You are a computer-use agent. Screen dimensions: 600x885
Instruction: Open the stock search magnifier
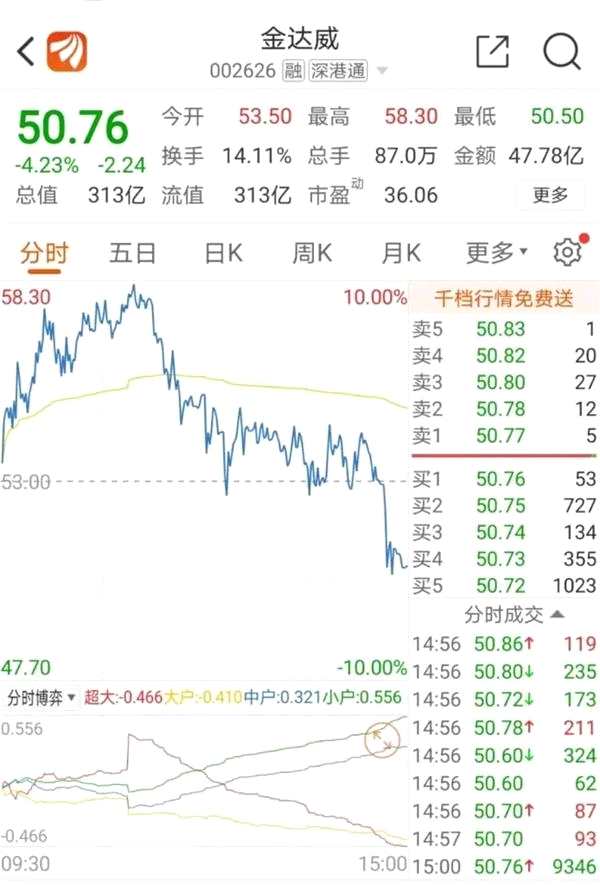point(562,51)
